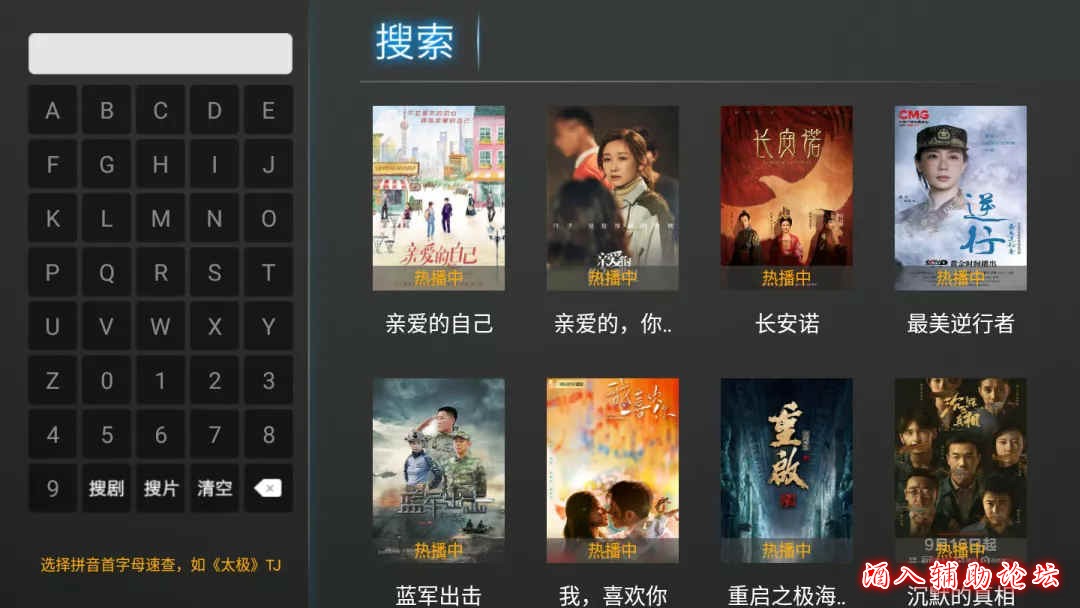
Task: Type letter A on the keypad
Action: [52, 110]
